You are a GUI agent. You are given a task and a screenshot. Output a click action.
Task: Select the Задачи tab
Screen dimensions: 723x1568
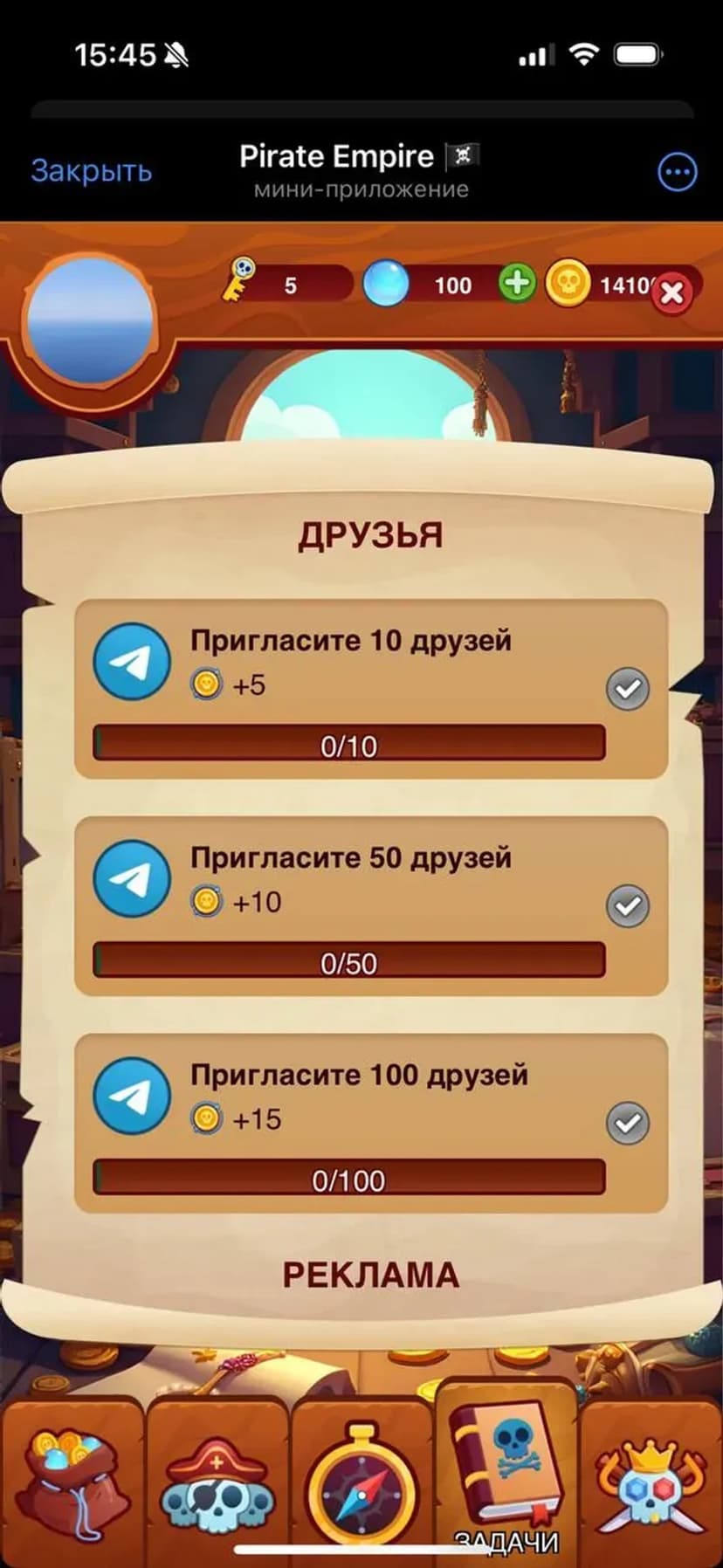tap(506, 1475)
